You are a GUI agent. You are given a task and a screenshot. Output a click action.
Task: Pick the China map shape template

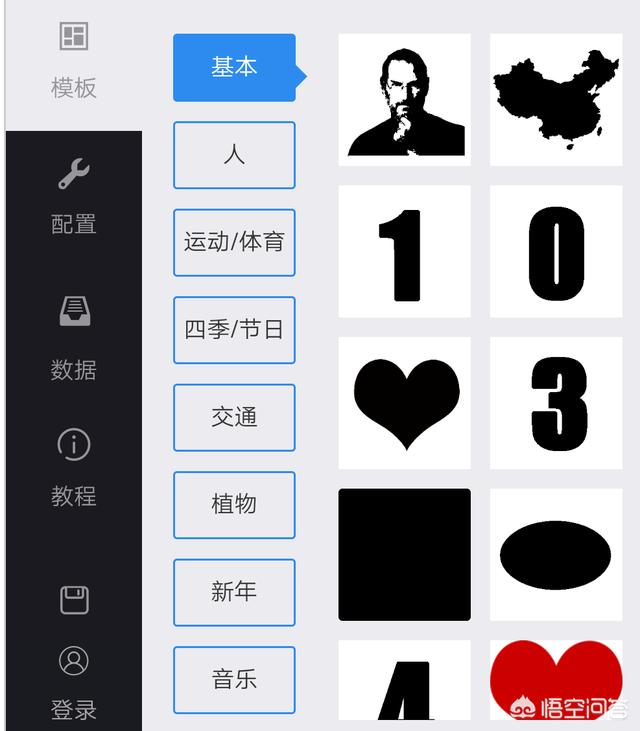tap(556, 100)
